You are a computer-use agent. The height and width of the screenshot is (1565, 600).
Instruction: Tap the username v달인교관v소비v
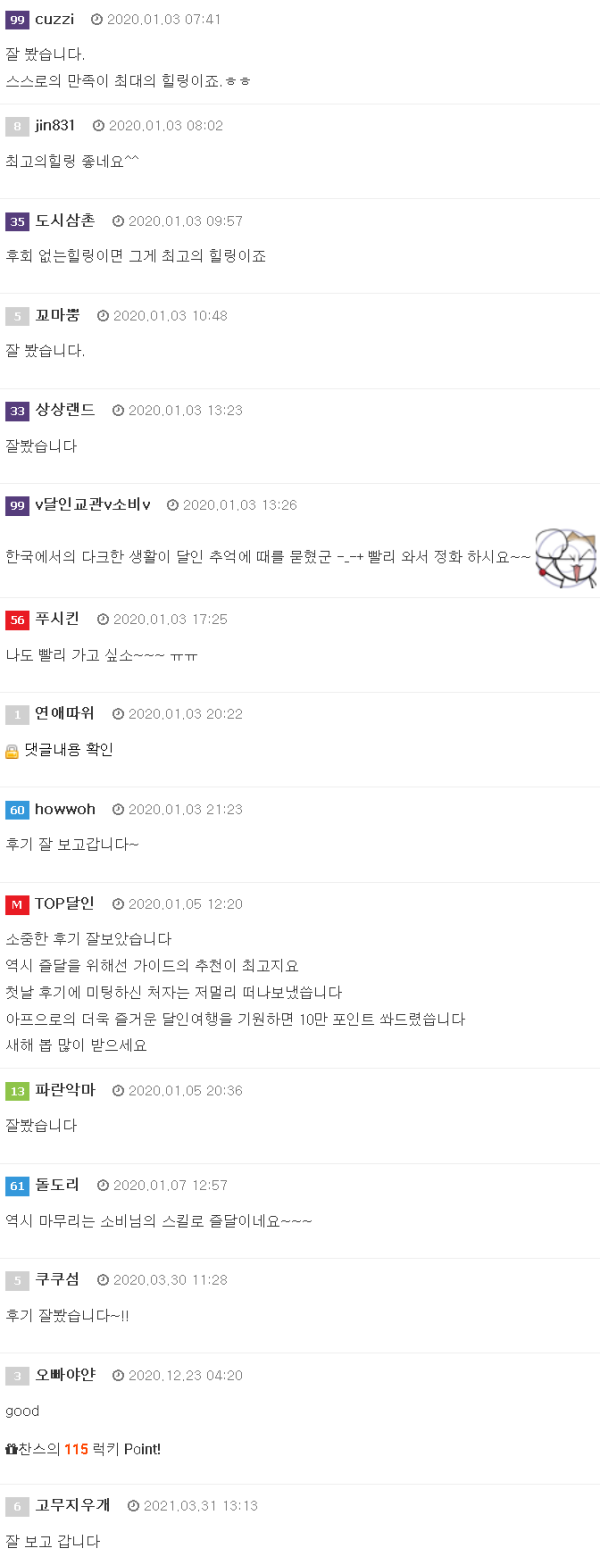pos(93,504)
